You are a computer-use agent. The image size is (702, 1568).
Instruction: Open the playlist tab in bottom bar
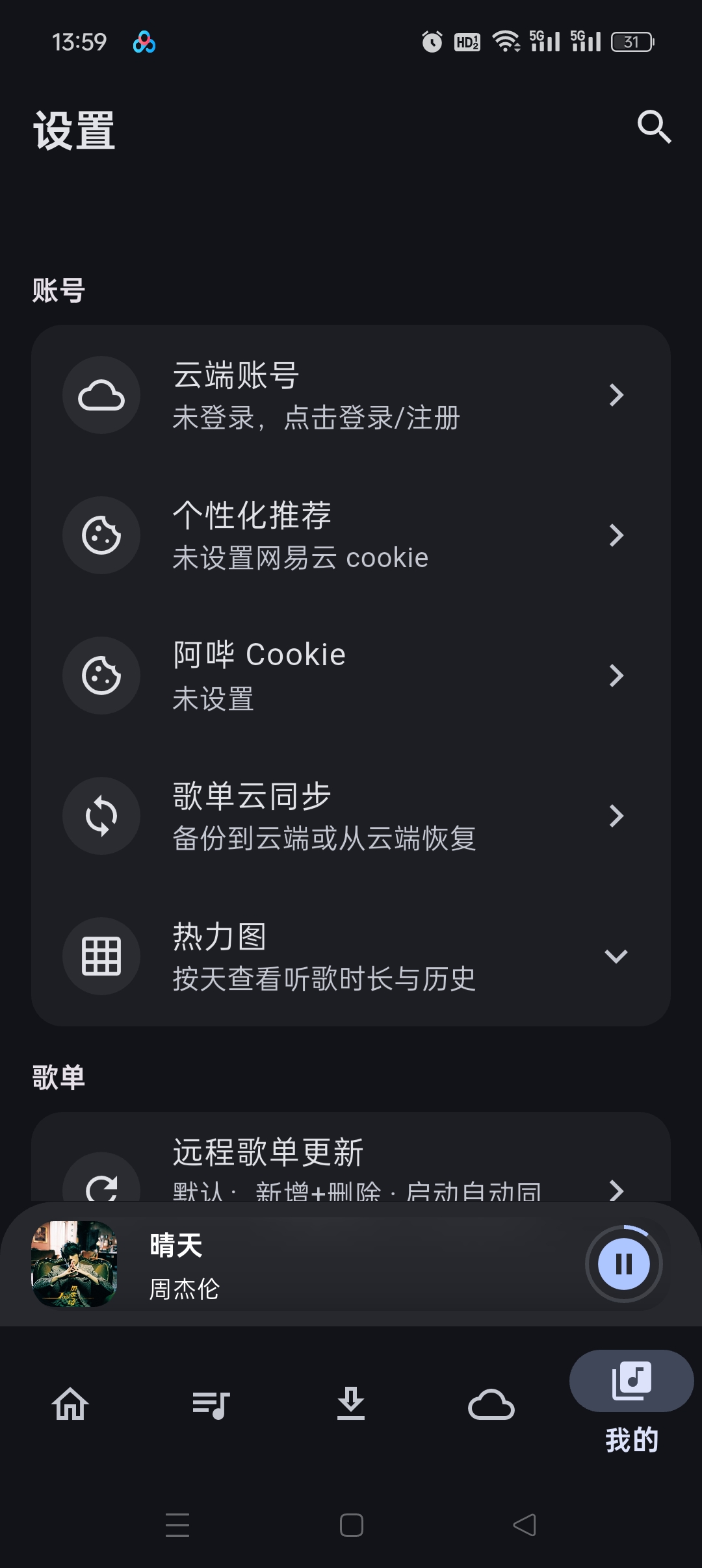coord(211,1403)
